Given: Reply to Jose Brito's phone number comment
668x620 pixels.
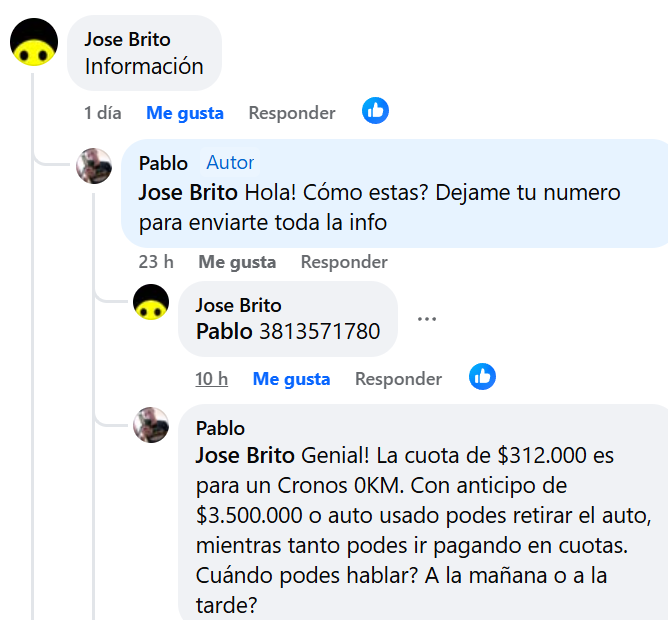Looking at the screenshot, I should (398, 379).
